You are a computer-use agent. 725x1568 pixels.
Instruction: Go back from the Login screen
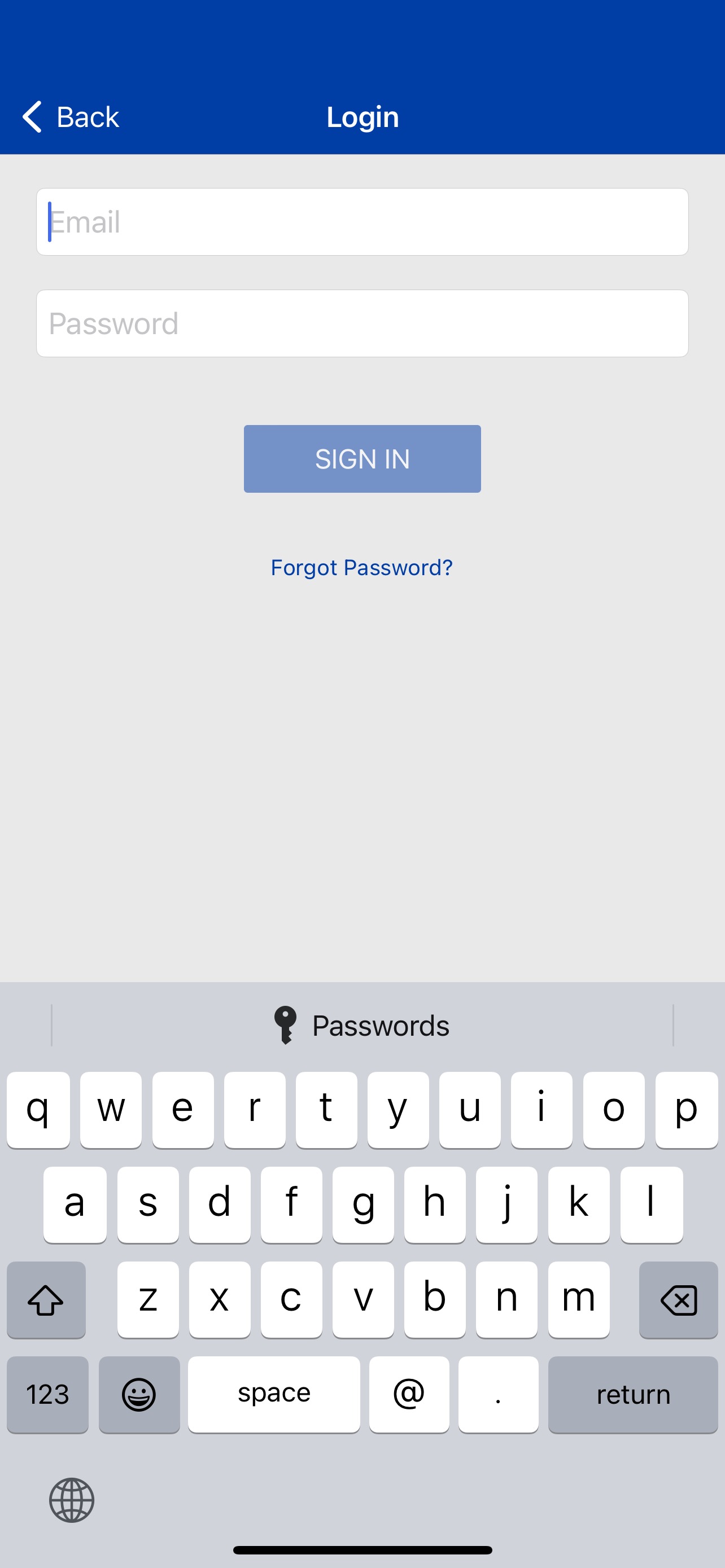point(71,116)
